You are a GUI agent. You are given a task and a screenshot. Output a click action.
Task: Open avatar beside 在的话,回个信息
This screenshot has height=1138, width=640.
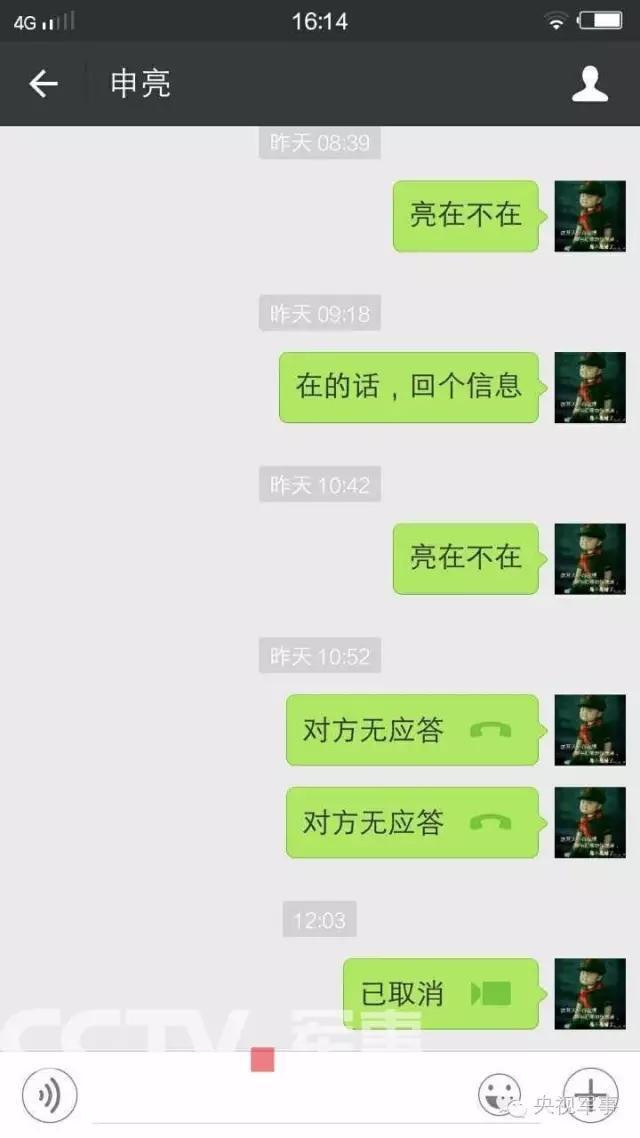click(590, 387)
